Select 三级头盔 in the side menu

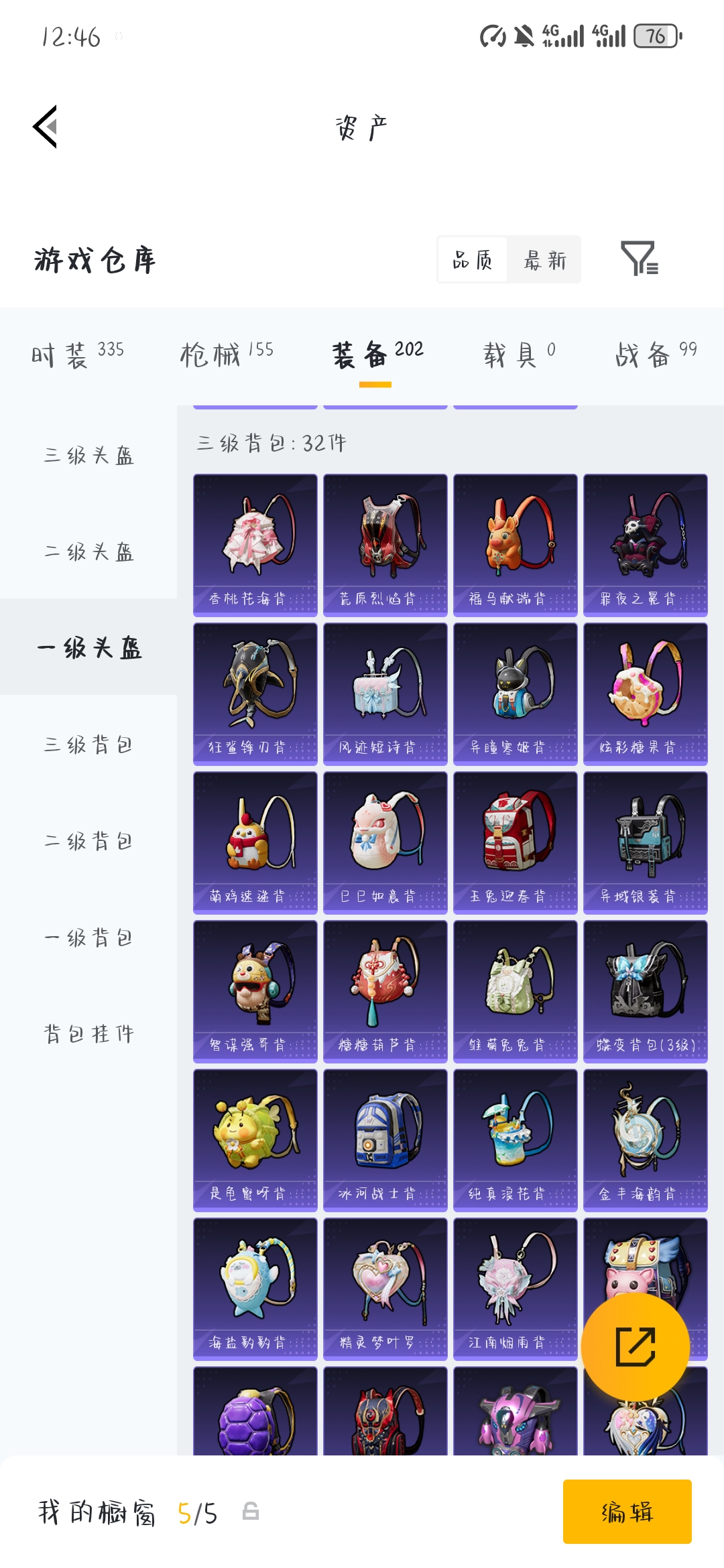pyautogui.click(x=88, y=456)
